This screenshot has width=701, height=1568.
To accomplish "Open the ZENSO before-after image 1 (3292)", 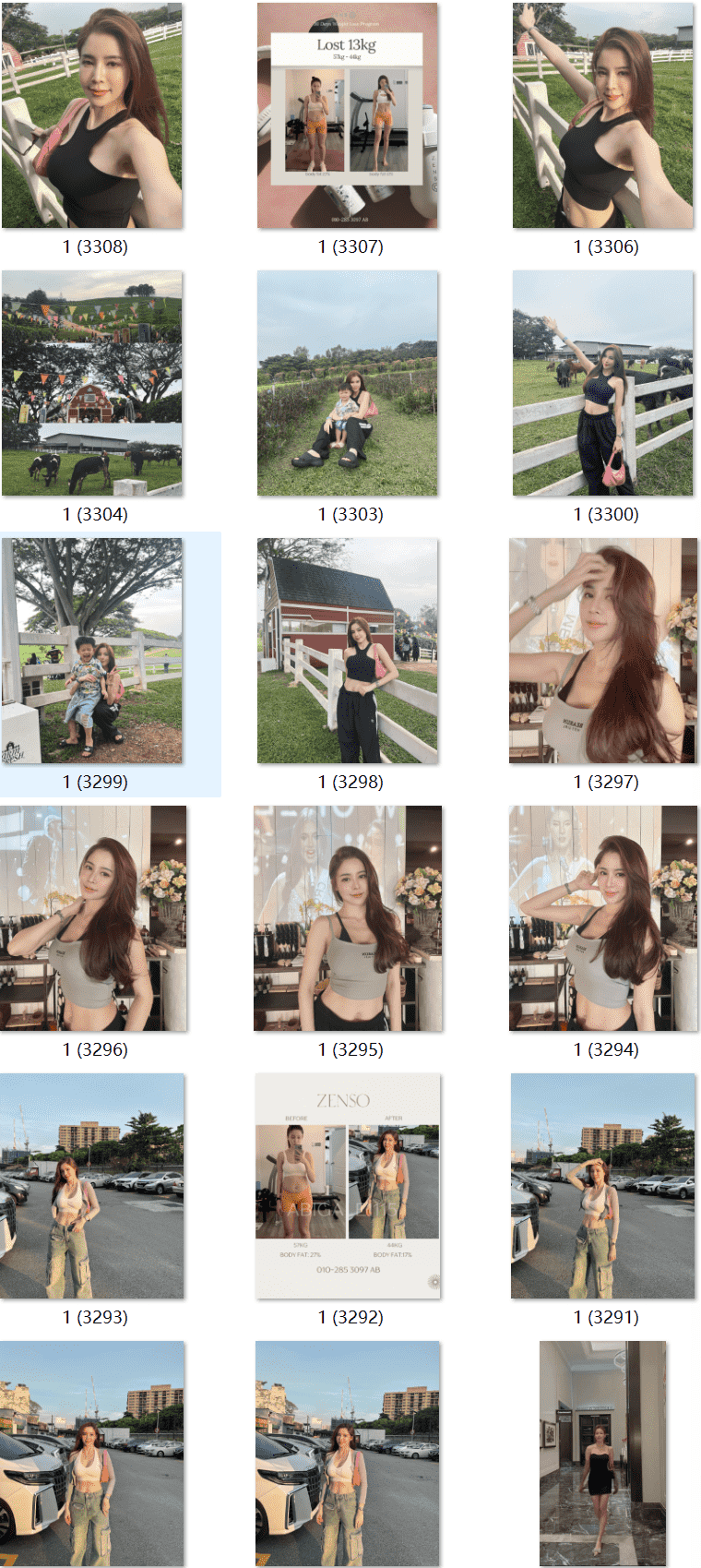I will 348,1186.
